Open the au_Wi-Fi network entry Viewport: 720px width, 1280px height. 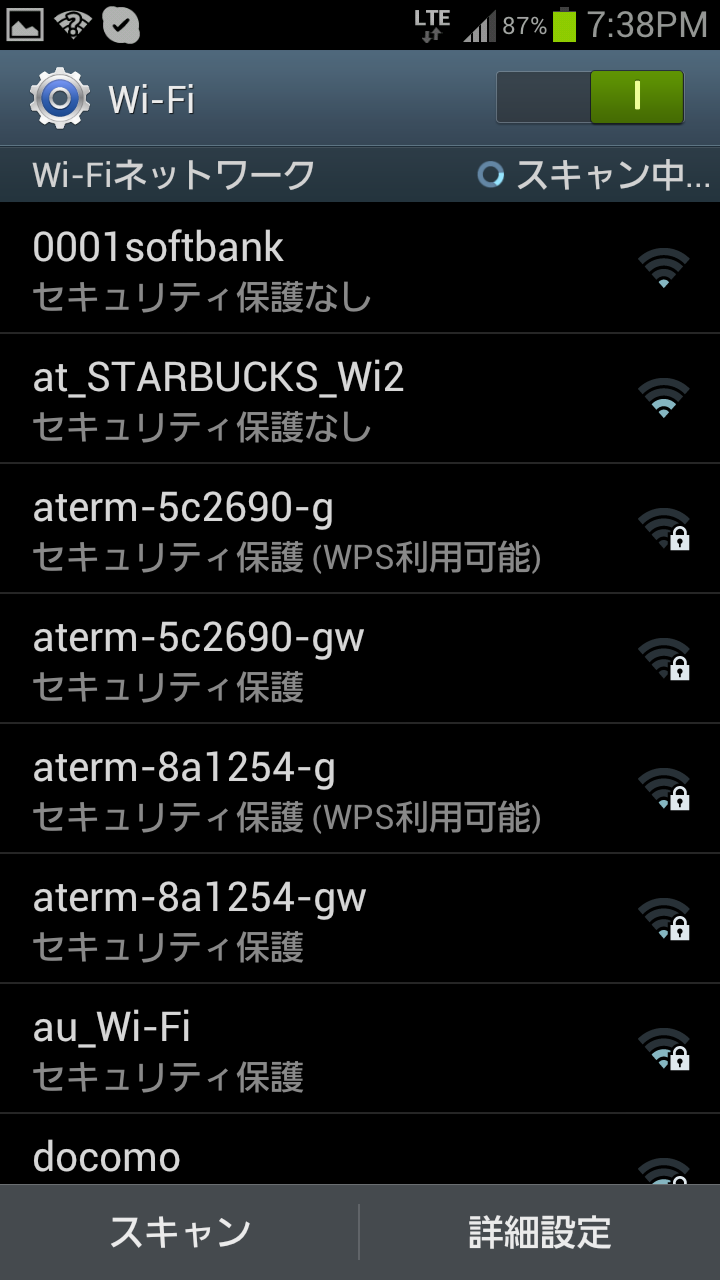coord(360,1049)
